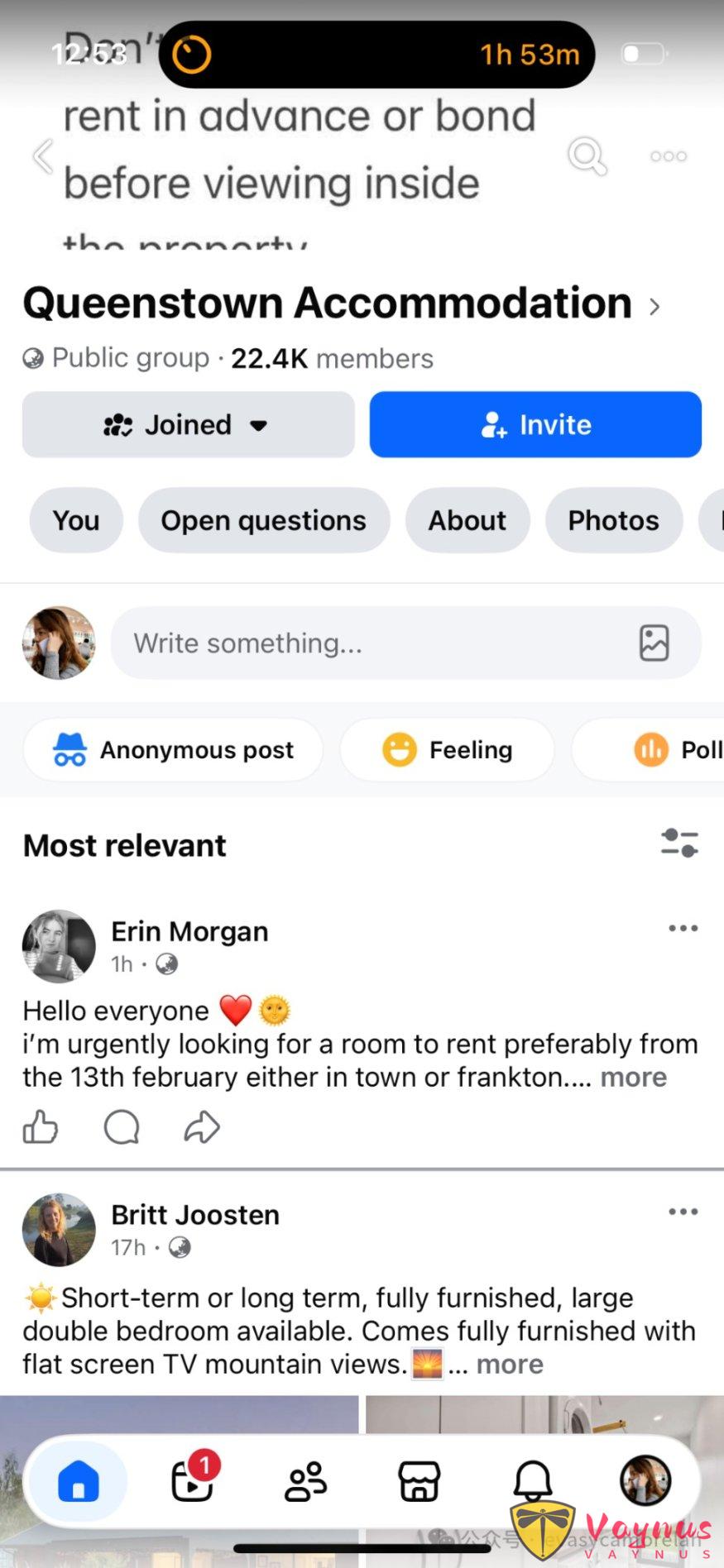The width and height of the screenshot is (724, 1568).
Task: Go back using the top arrow
Action: [43, 156]
